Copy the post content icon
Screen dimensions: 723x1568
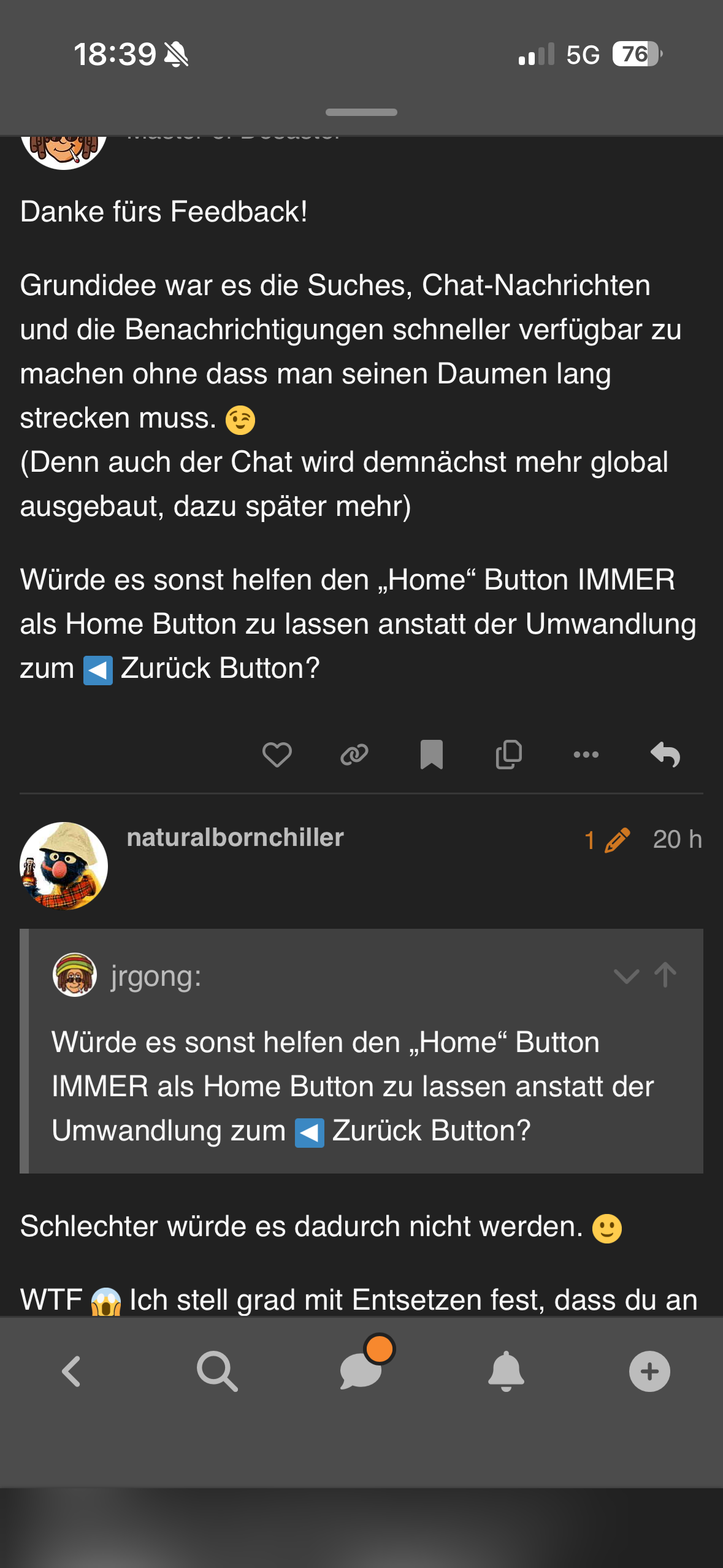[x=508, y=755]
